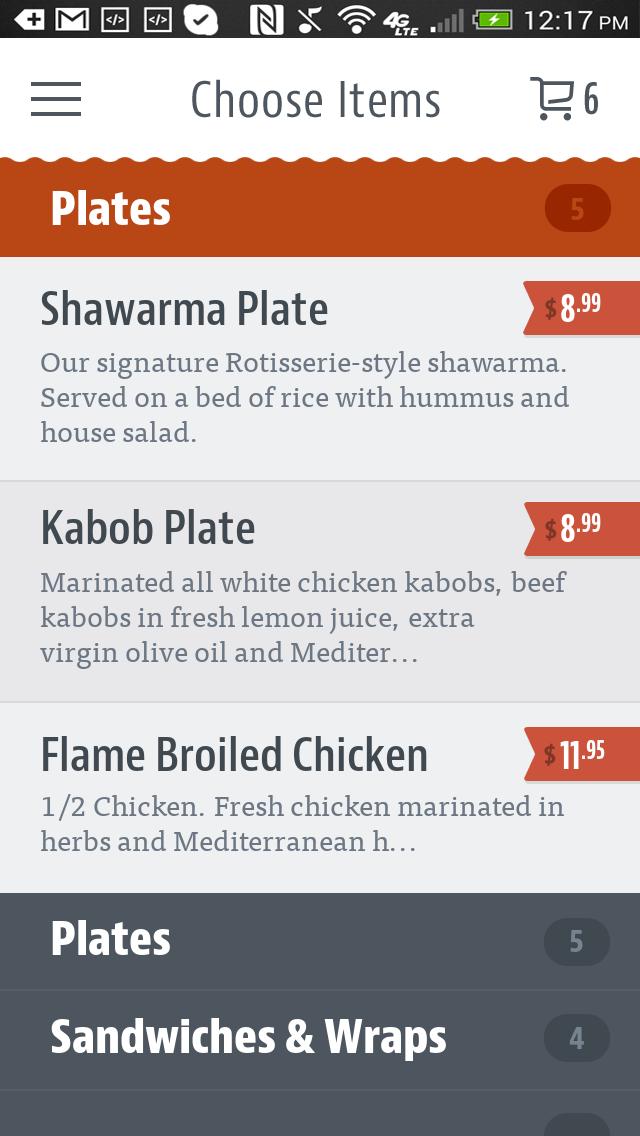Image resolution: width=640 pixels, height=1136 pixels.
Task: Open the Sandwiches & Wraps category
Action: click(x=320, y=1038)
